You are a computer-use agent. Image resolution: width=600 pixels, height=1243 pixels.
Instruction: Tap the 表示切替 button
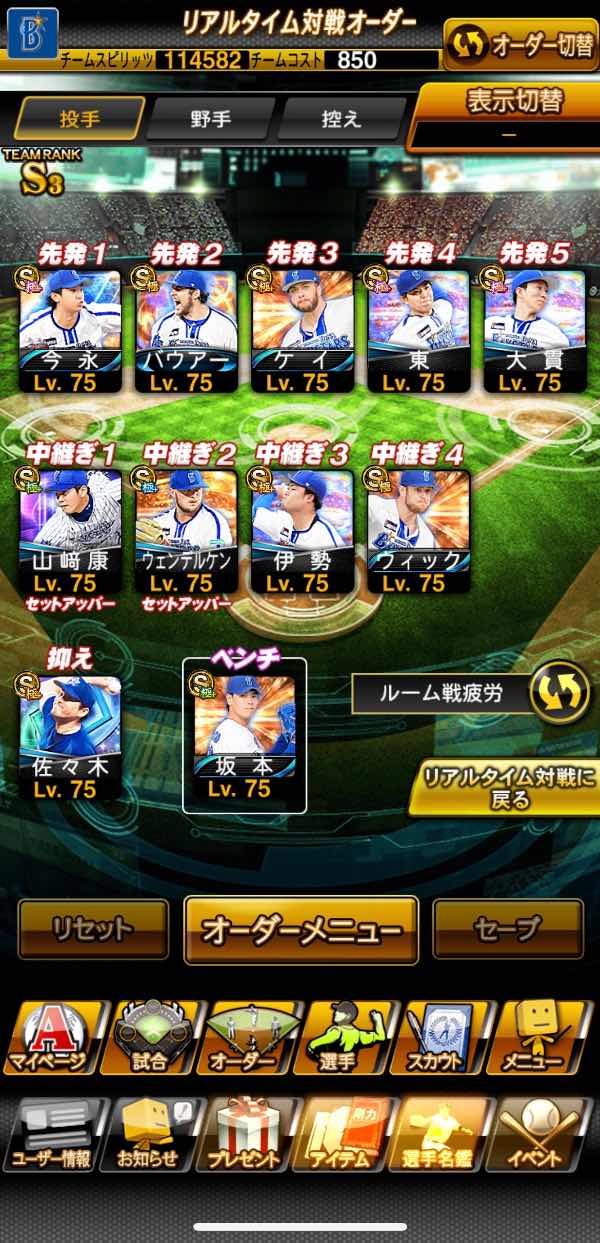pyautogui.click(x=500, y=115)
